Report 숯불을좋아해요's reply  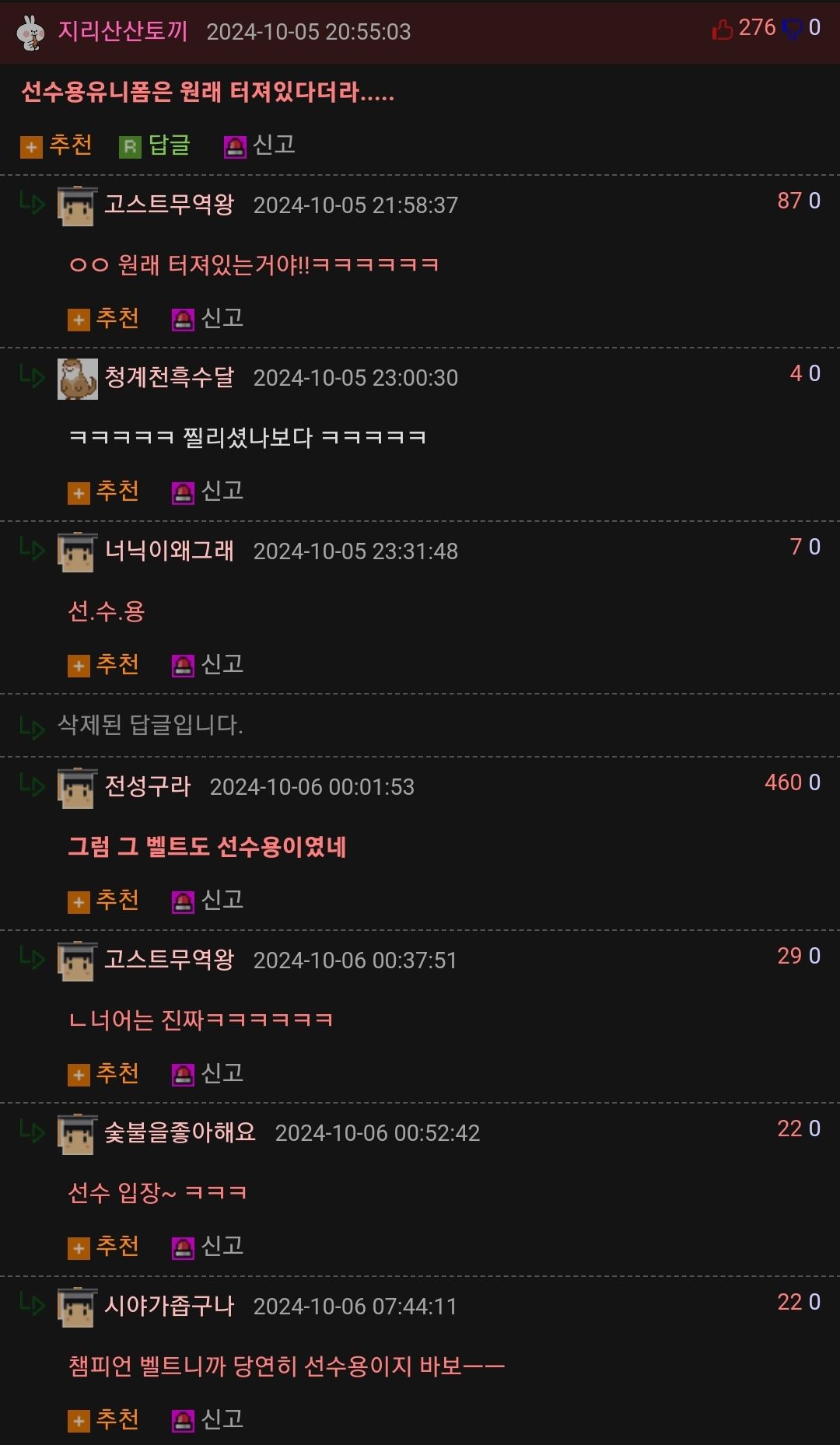click(208, 1247)
